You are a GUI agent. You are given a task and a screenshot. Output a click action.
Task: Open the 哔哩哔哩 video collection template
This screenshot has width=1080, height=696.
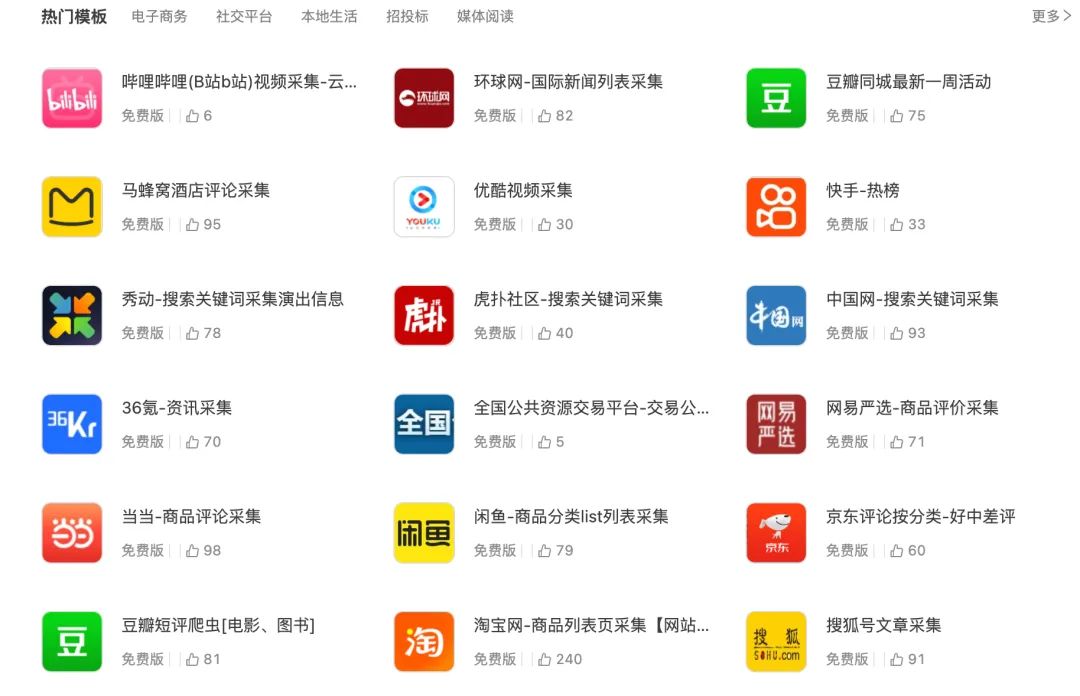click(239, 82)
